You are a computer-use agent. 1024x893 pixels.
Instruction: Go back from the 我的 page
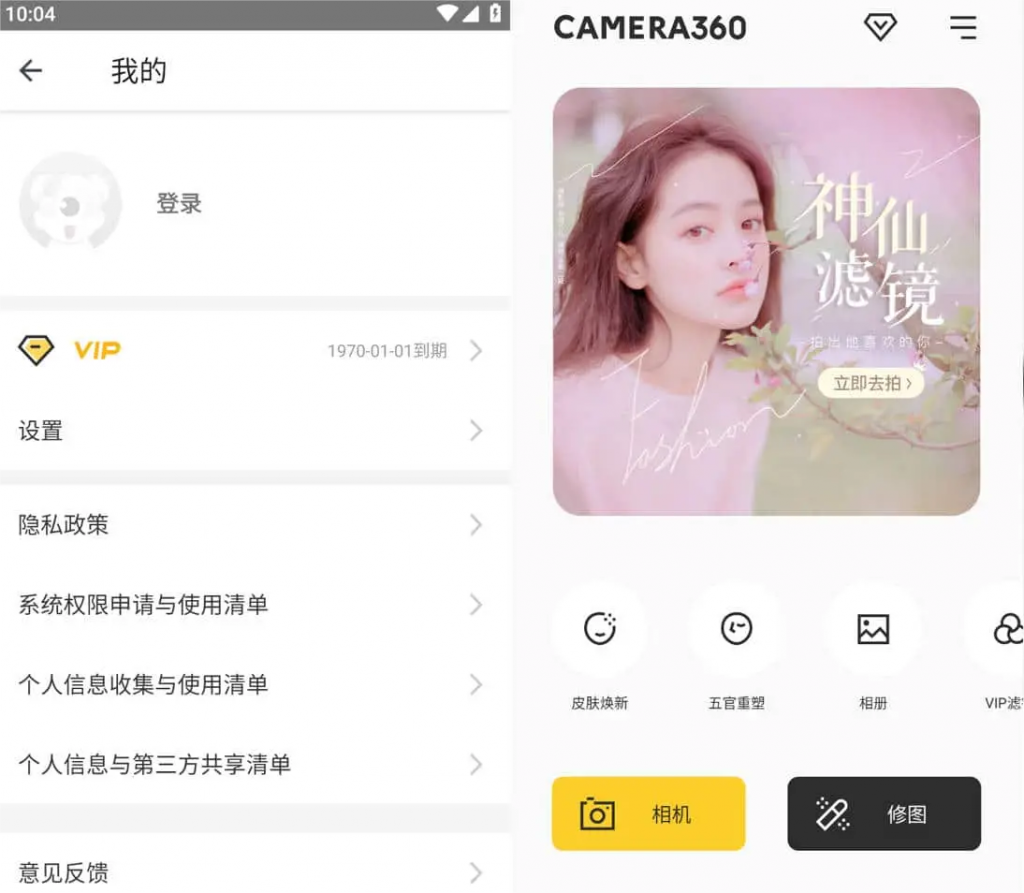31,70
